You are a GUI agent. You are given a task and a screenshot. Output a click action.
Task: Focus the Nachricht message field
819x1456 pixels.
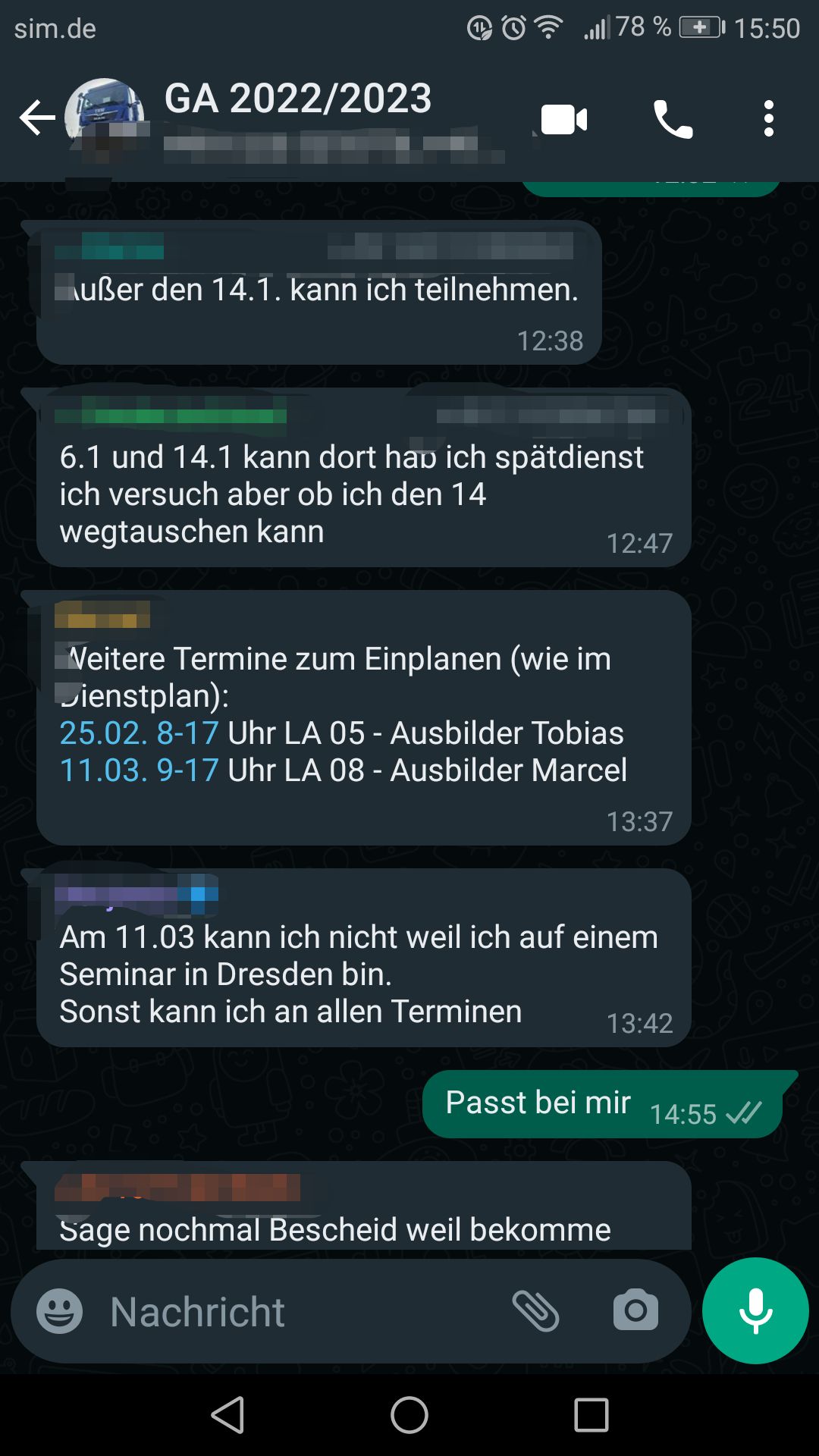303,1312
